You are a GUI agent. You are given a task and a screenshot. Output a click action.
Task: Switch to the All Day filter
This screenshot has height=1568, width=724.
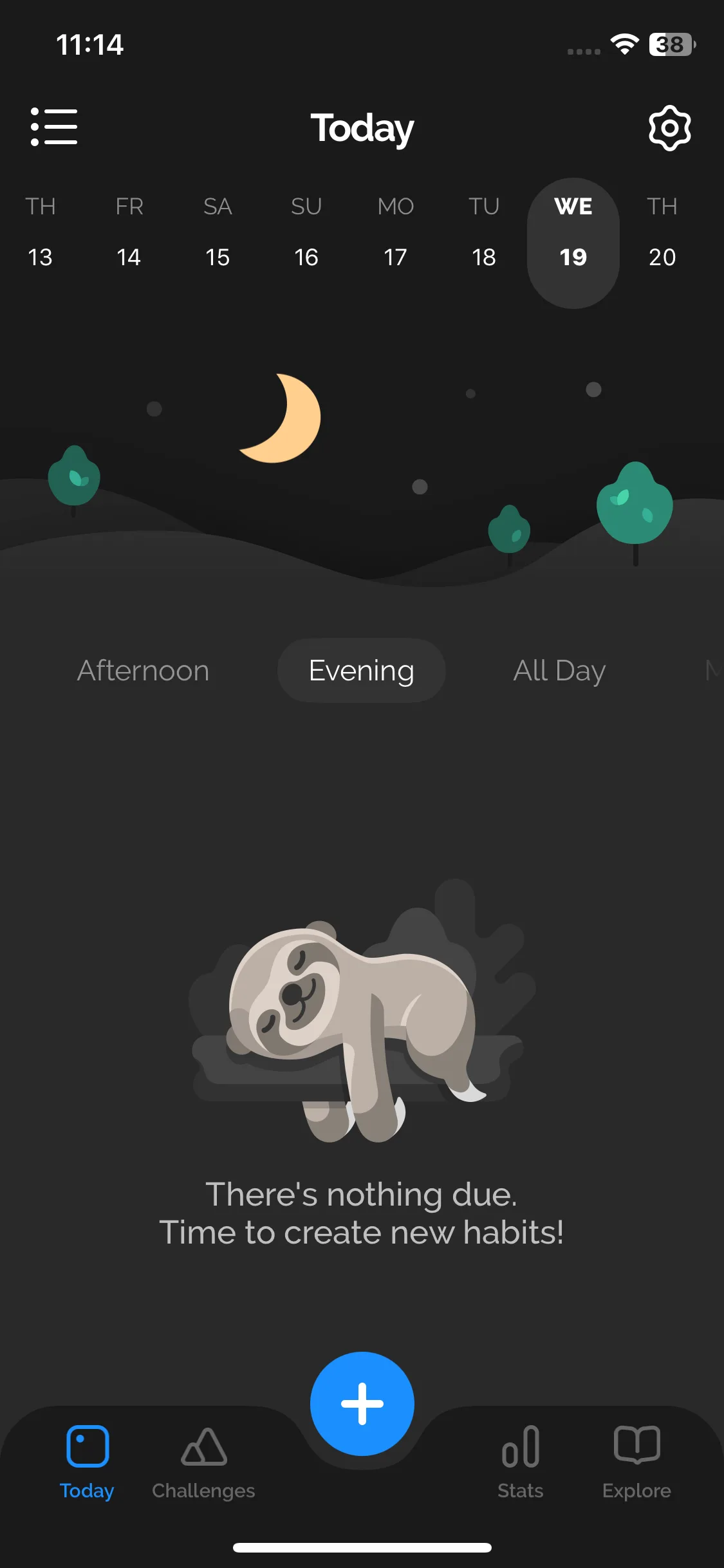pyautogui.click(x=559, y=671)
